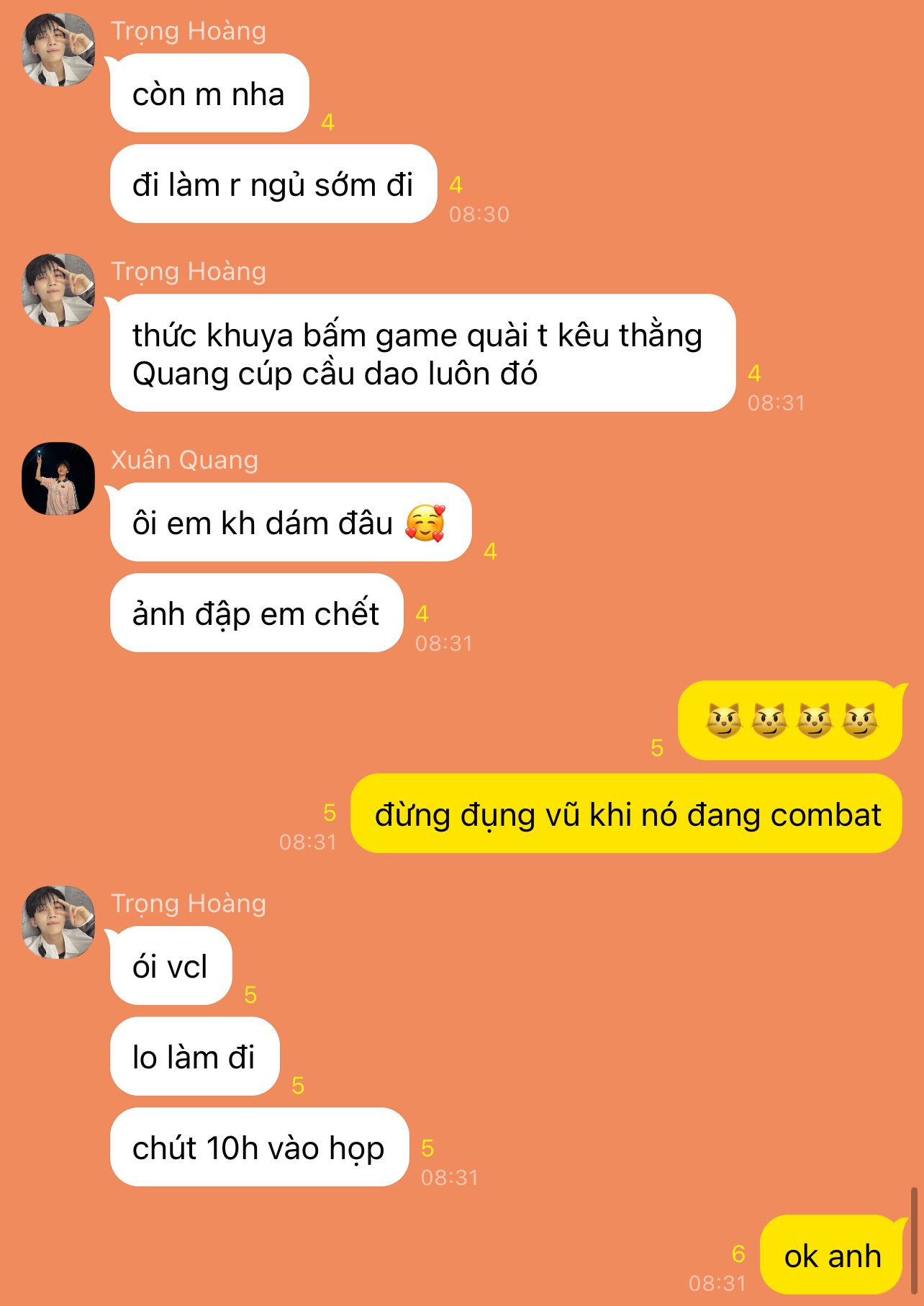Viewport: 924px width, 1306px height.
Task: Open Trọng Hoàng's avatar beside "thức khuya" message
Action: 58,290
